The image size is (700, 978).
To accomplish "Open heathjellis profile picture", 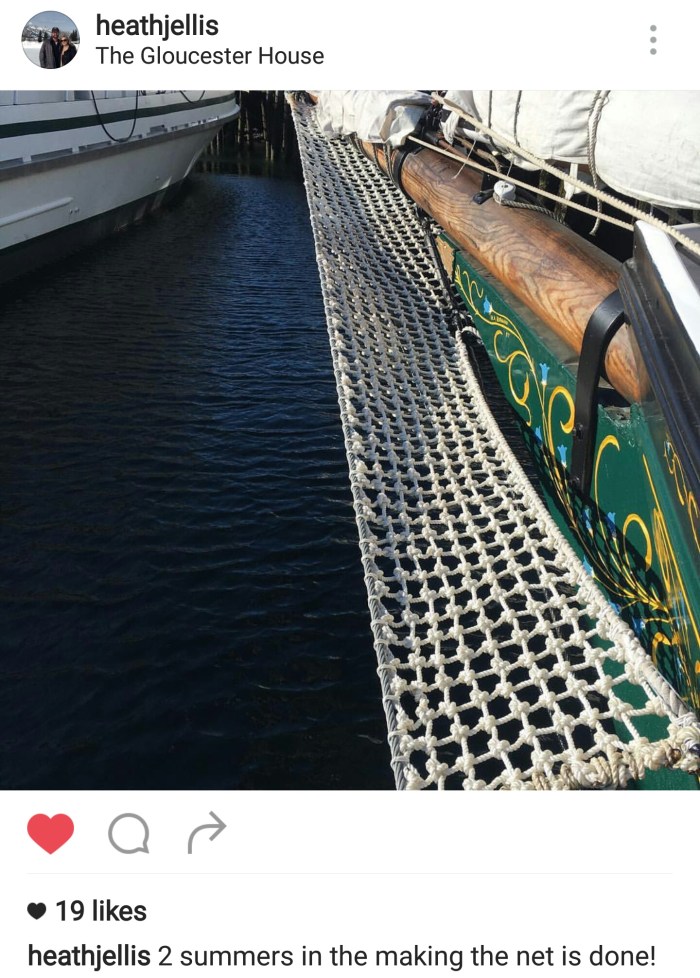I will (x=50, y=40).
